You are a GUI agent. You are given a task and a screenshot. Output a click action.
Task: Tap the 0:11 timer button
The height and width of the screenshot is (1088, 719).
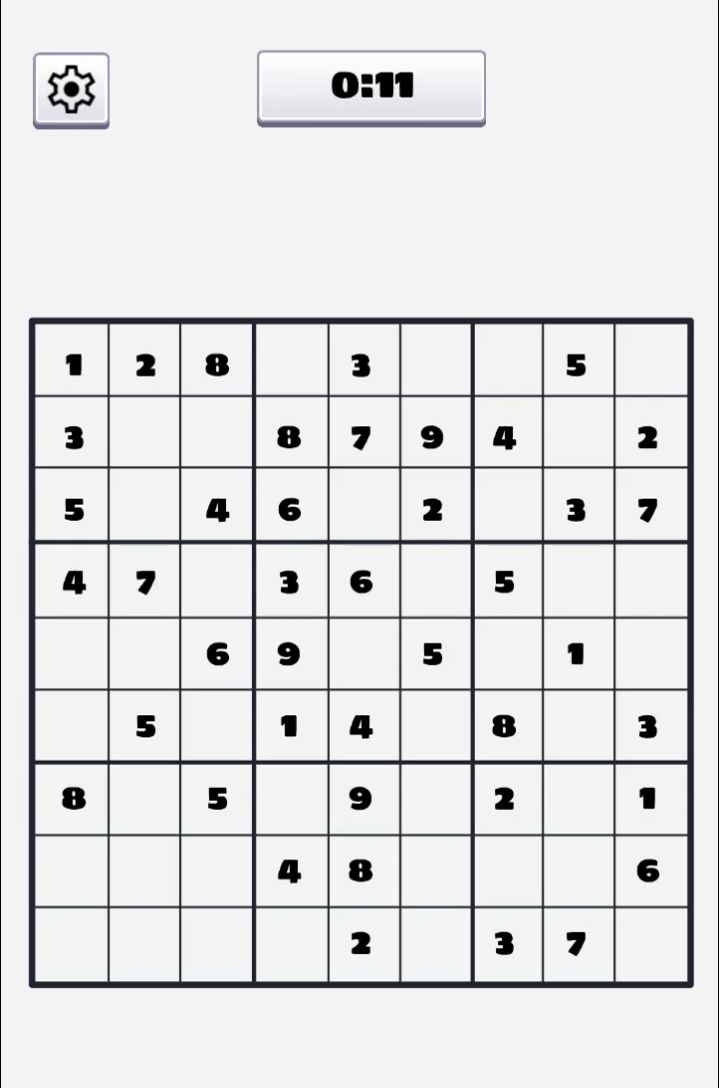pos(371,87)
